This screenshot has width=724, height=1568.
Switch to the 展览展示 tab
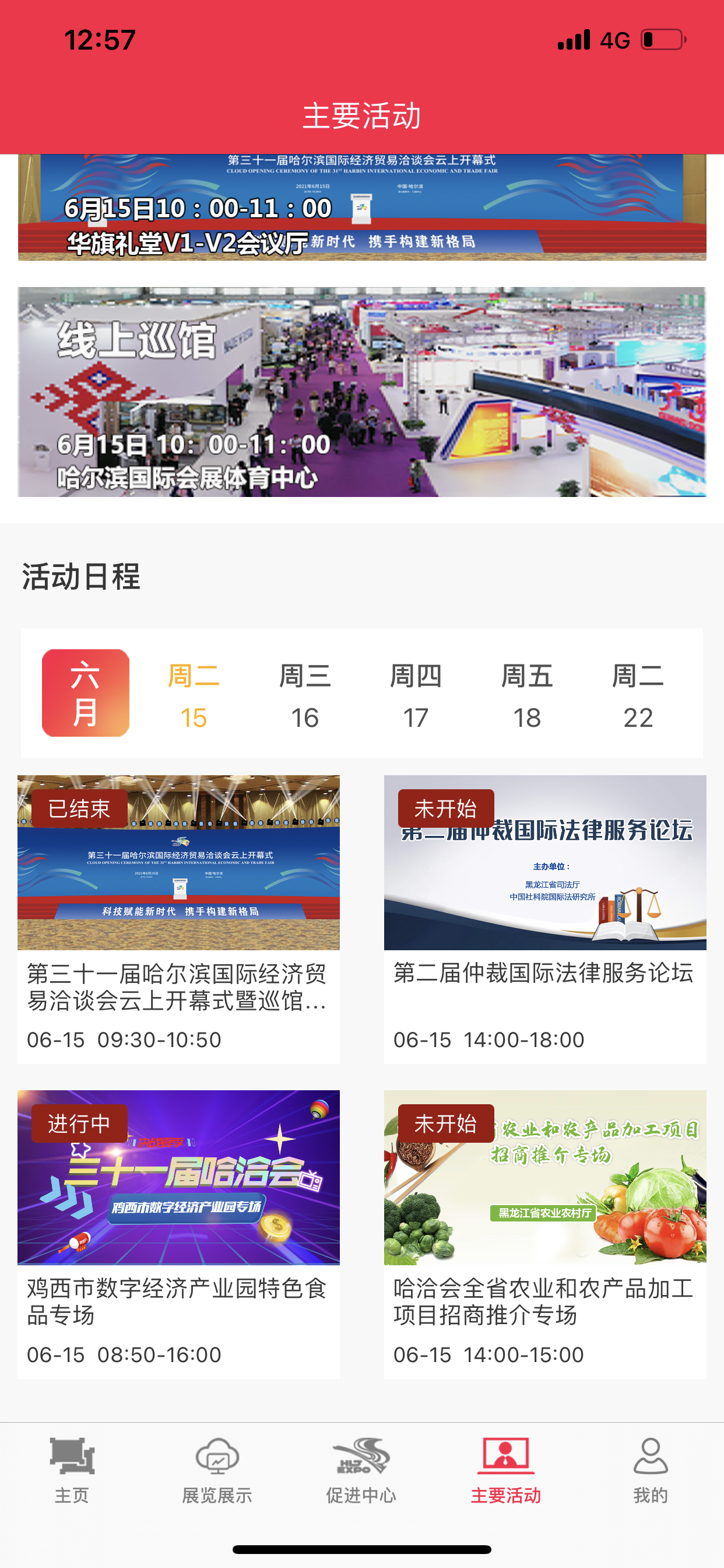pyautogui.click(x=217, y=1471)
